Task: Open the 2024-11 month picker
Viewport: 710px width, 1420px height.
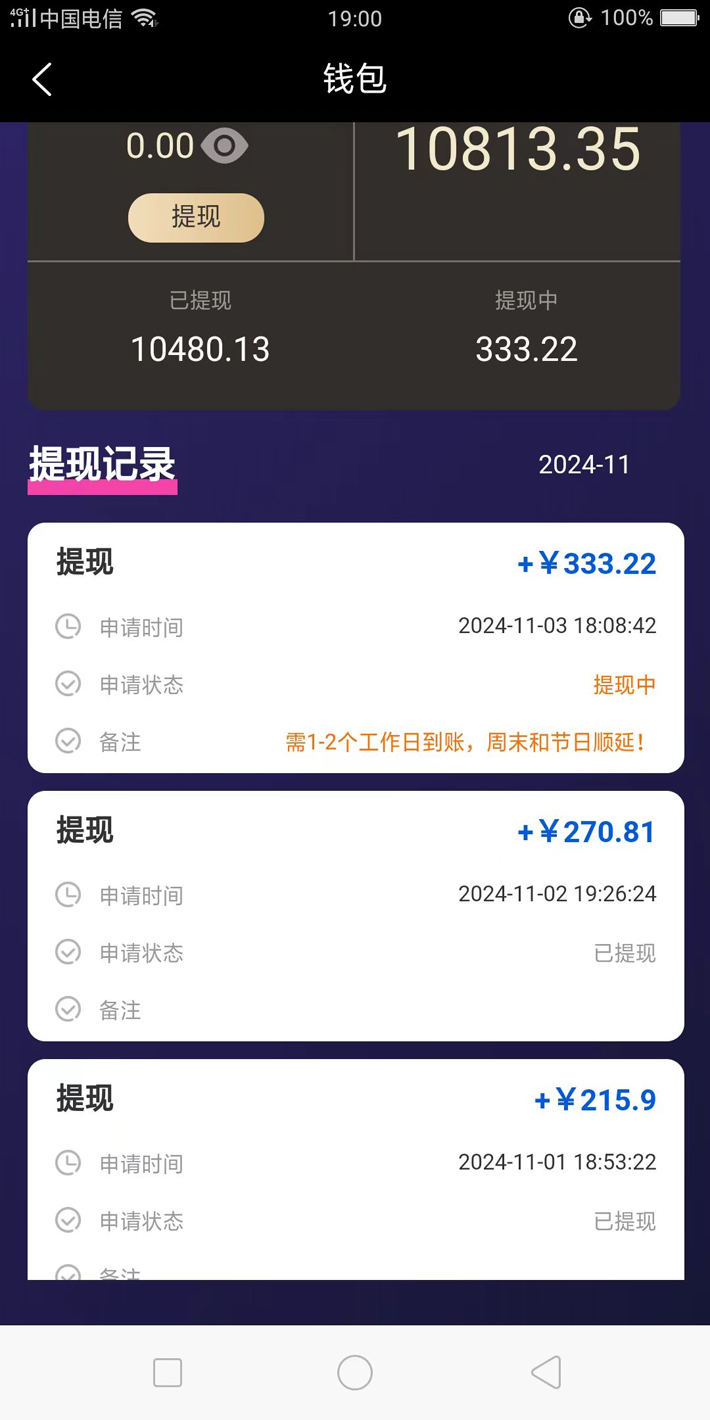Action: [x=584, y=464]
